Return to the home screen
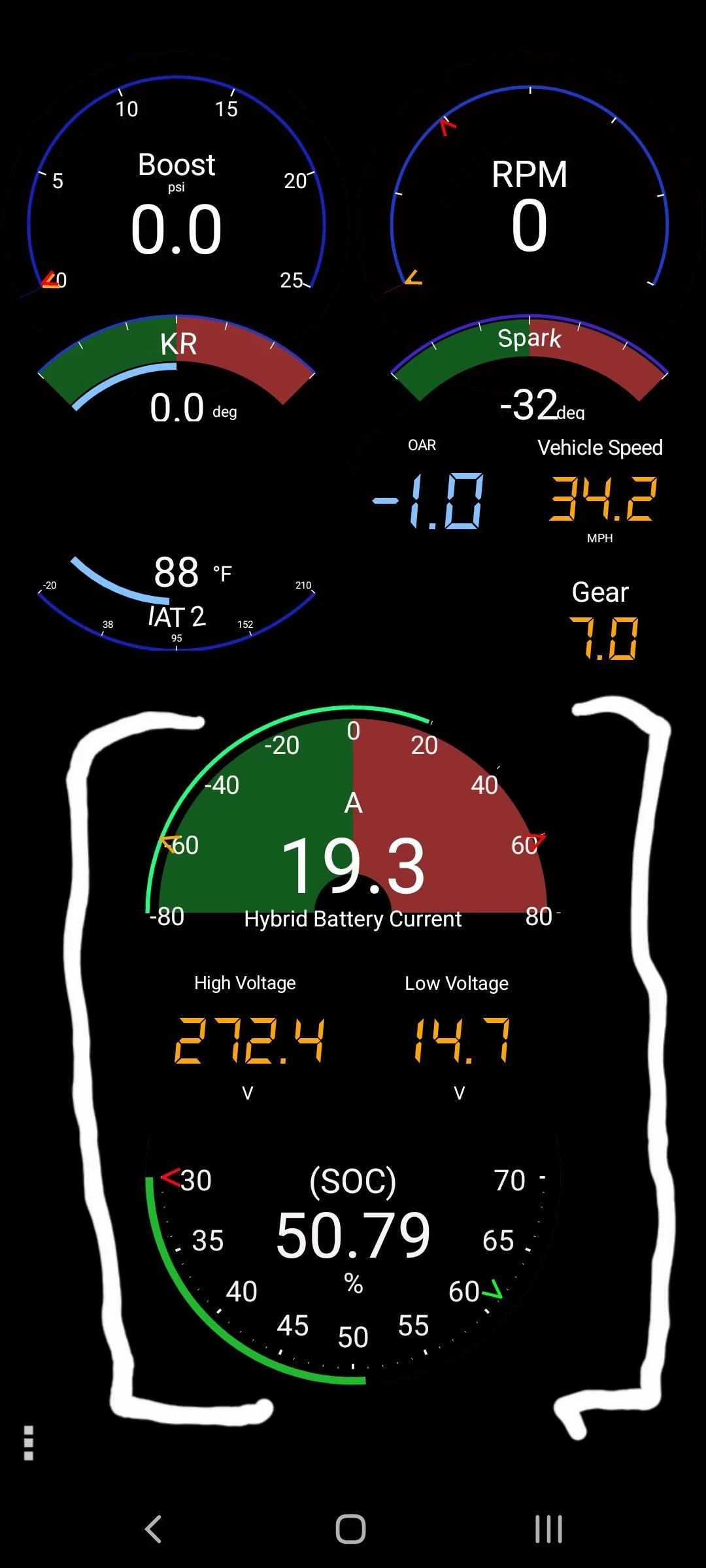Viewport: 706px width, 1568px height. coord(351,1529)
